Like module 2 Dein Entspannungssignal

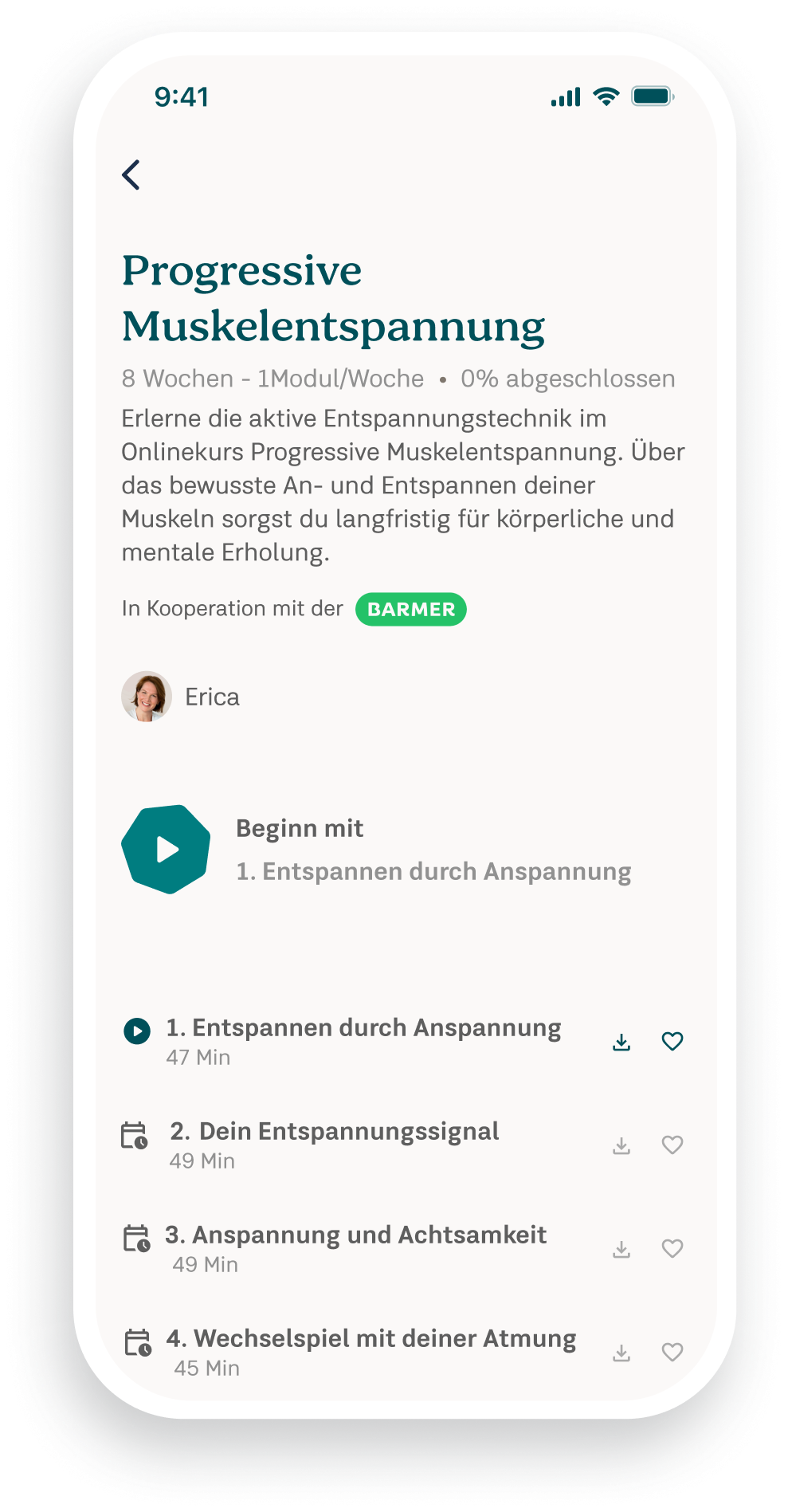pos(672,1145)
